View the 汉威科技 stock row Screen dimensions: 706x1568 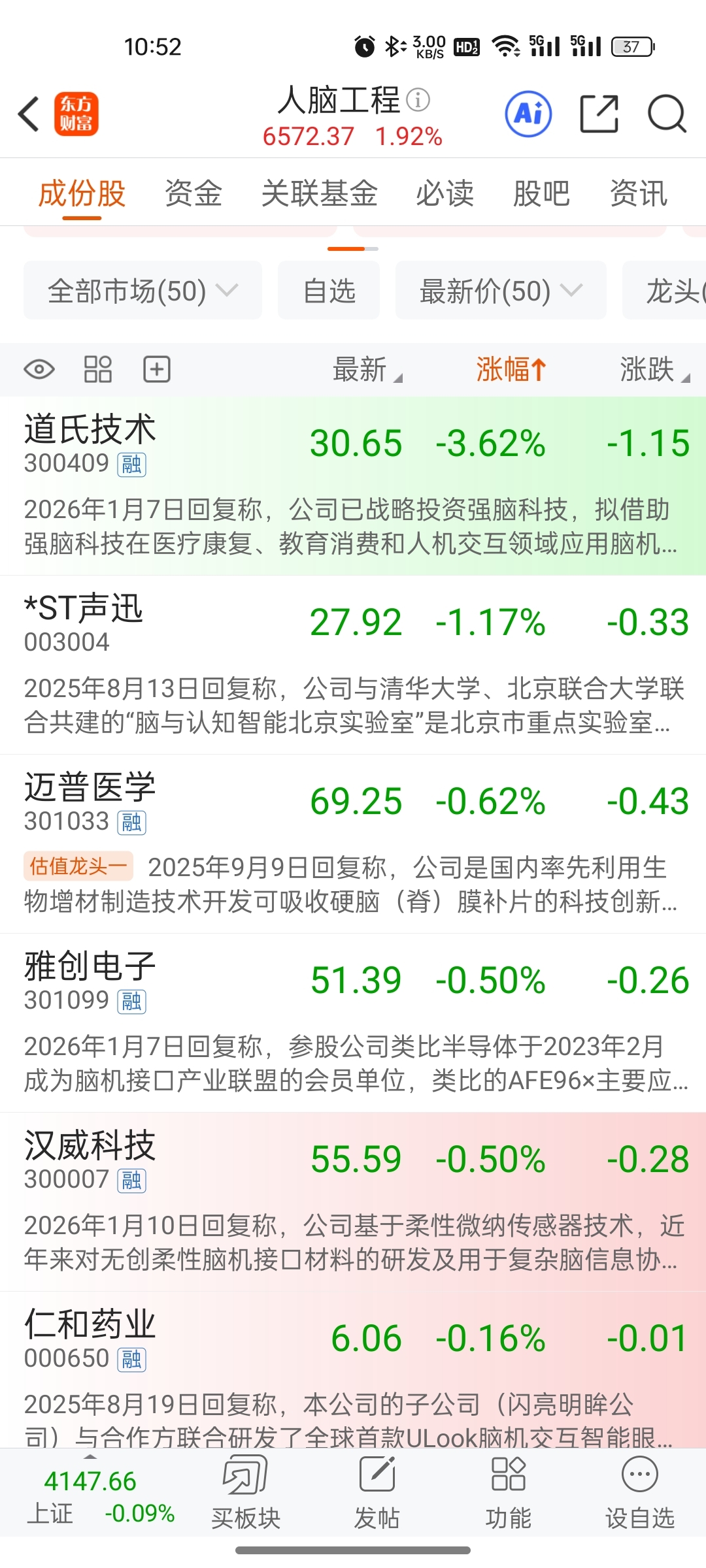click(x=353, y=1201)
